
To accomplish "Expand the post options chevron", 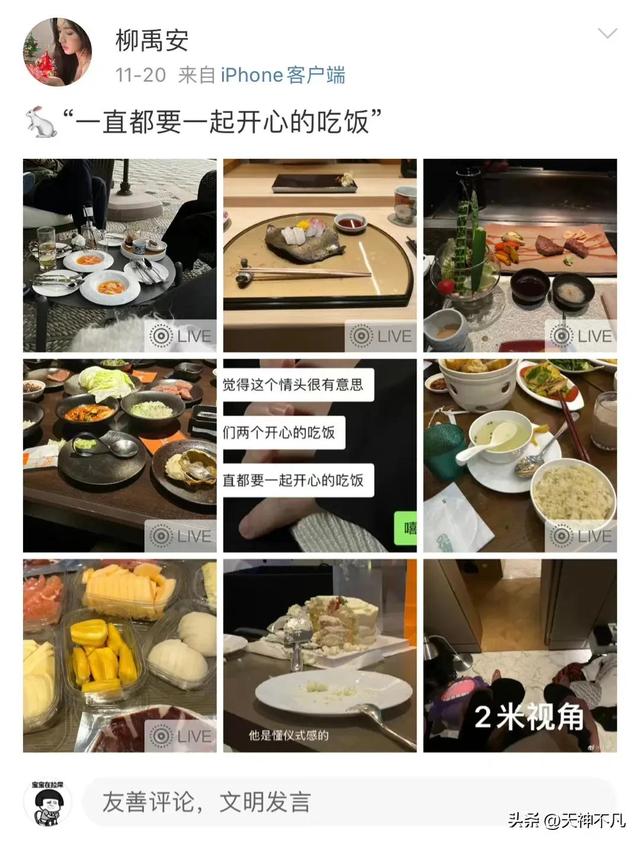I will tap(607, 34).
